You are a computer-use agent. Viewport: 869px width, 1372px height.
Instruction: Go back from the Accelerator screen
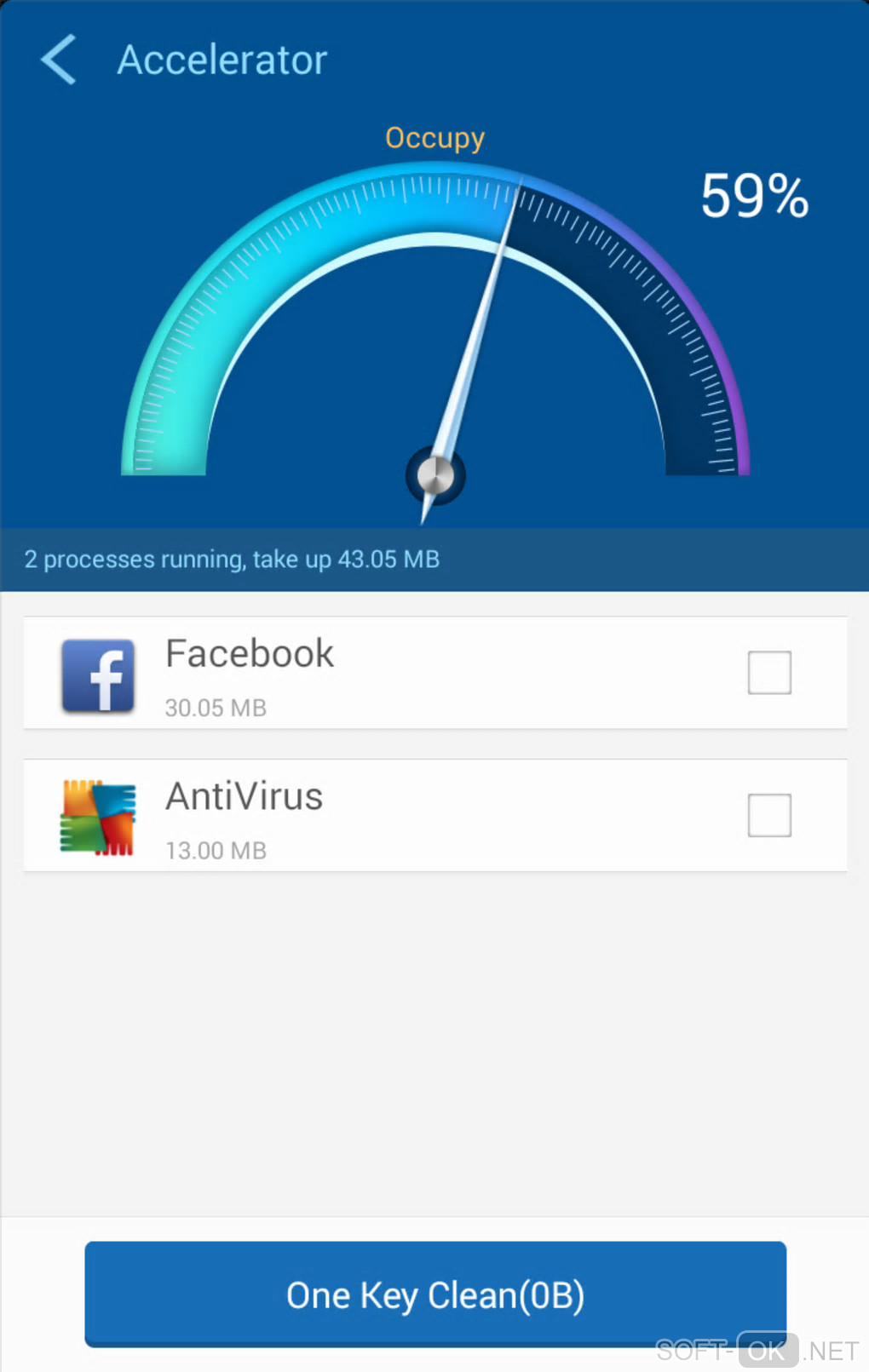59,60
